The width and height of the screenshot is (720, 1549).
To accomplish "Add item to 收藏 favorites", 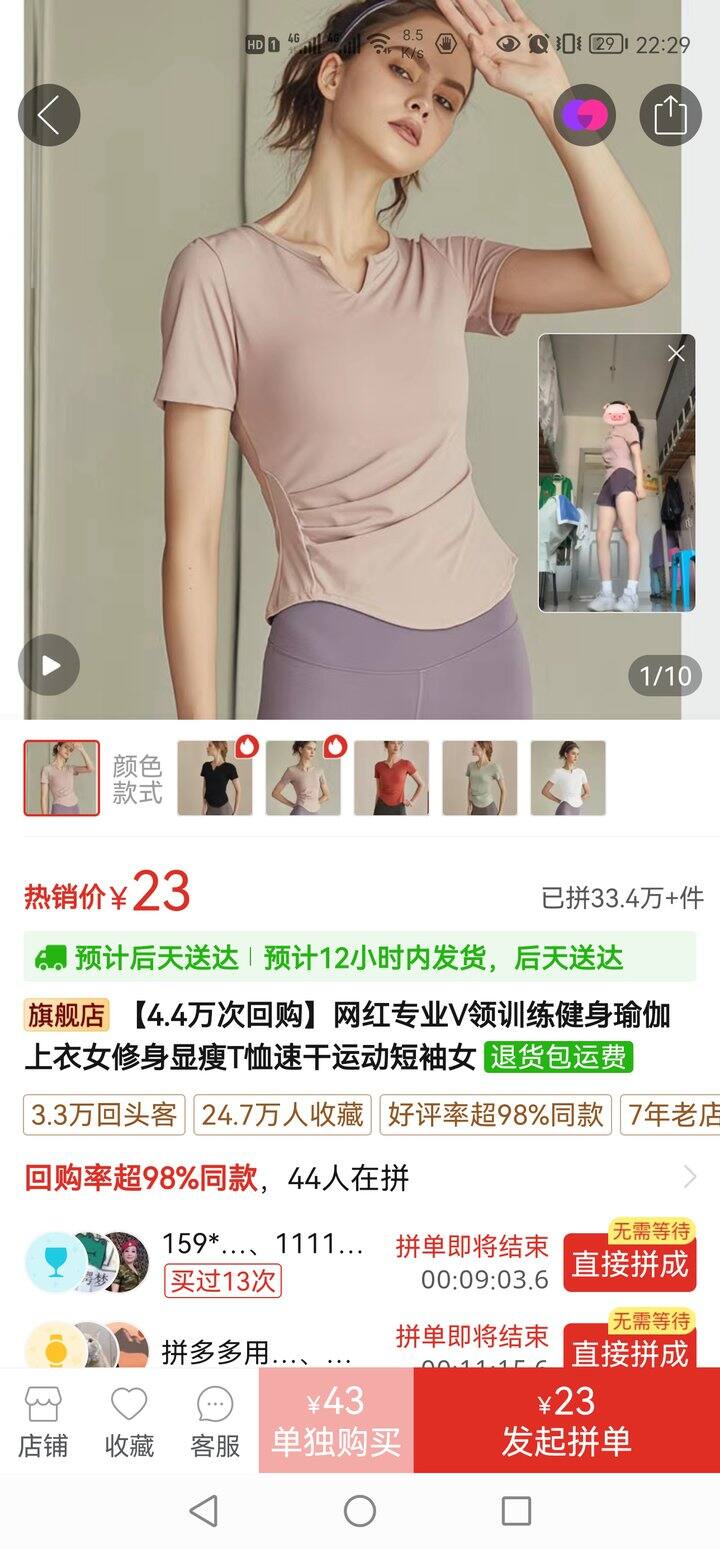I will (129, 1422).
